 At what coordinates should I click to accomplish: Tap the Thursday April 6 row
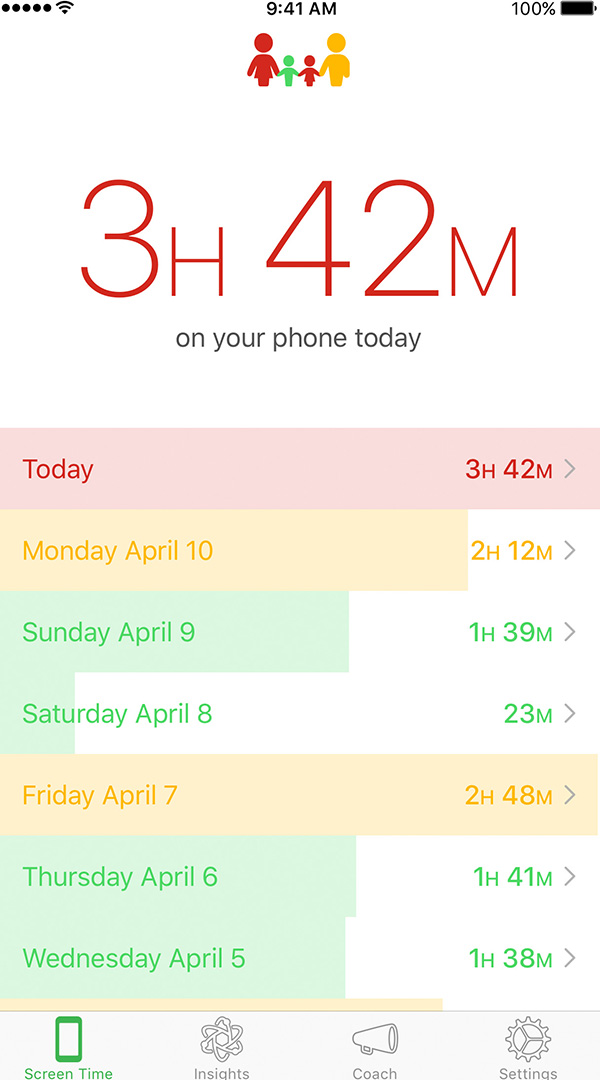click(300, 877)
